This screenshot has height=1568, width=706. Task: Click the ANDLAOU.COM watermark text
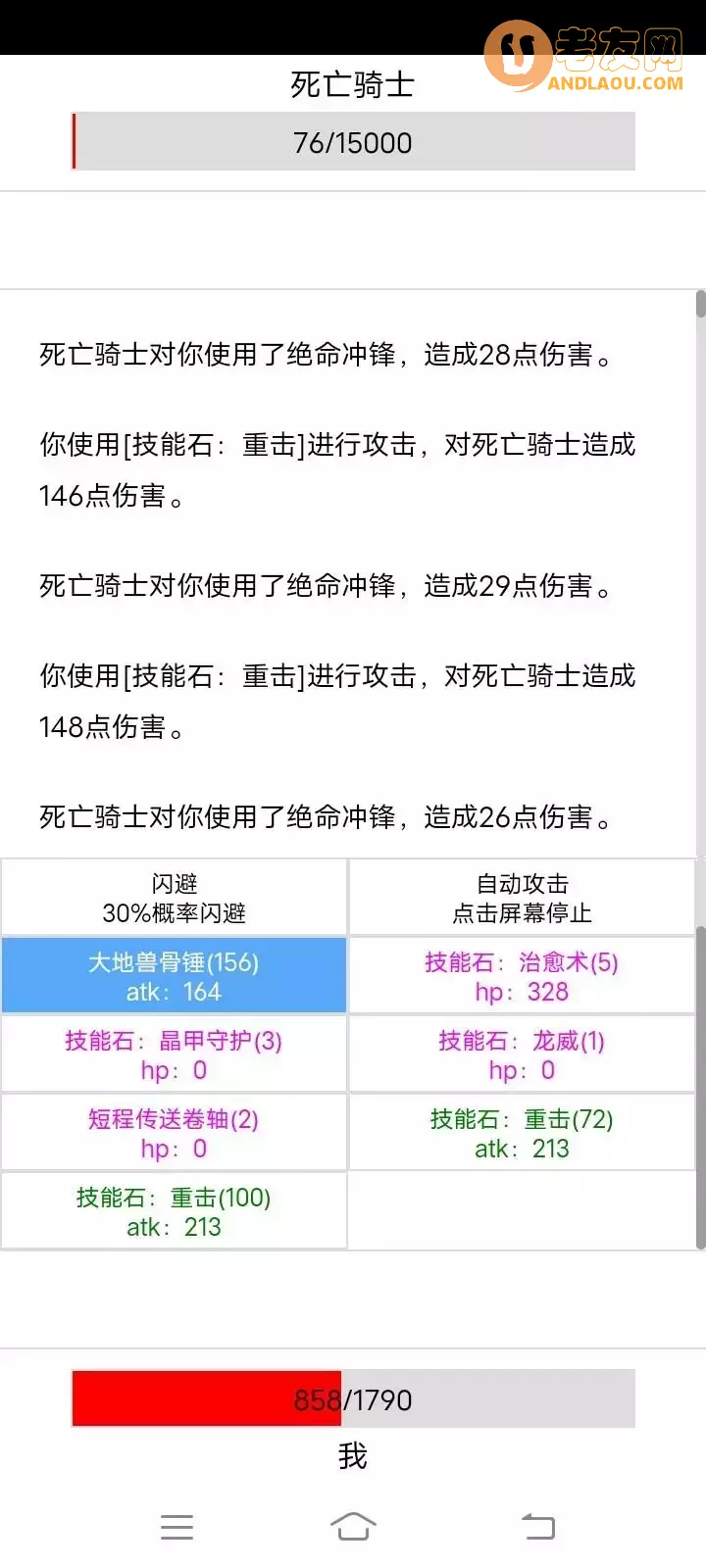tap(613, 81)
